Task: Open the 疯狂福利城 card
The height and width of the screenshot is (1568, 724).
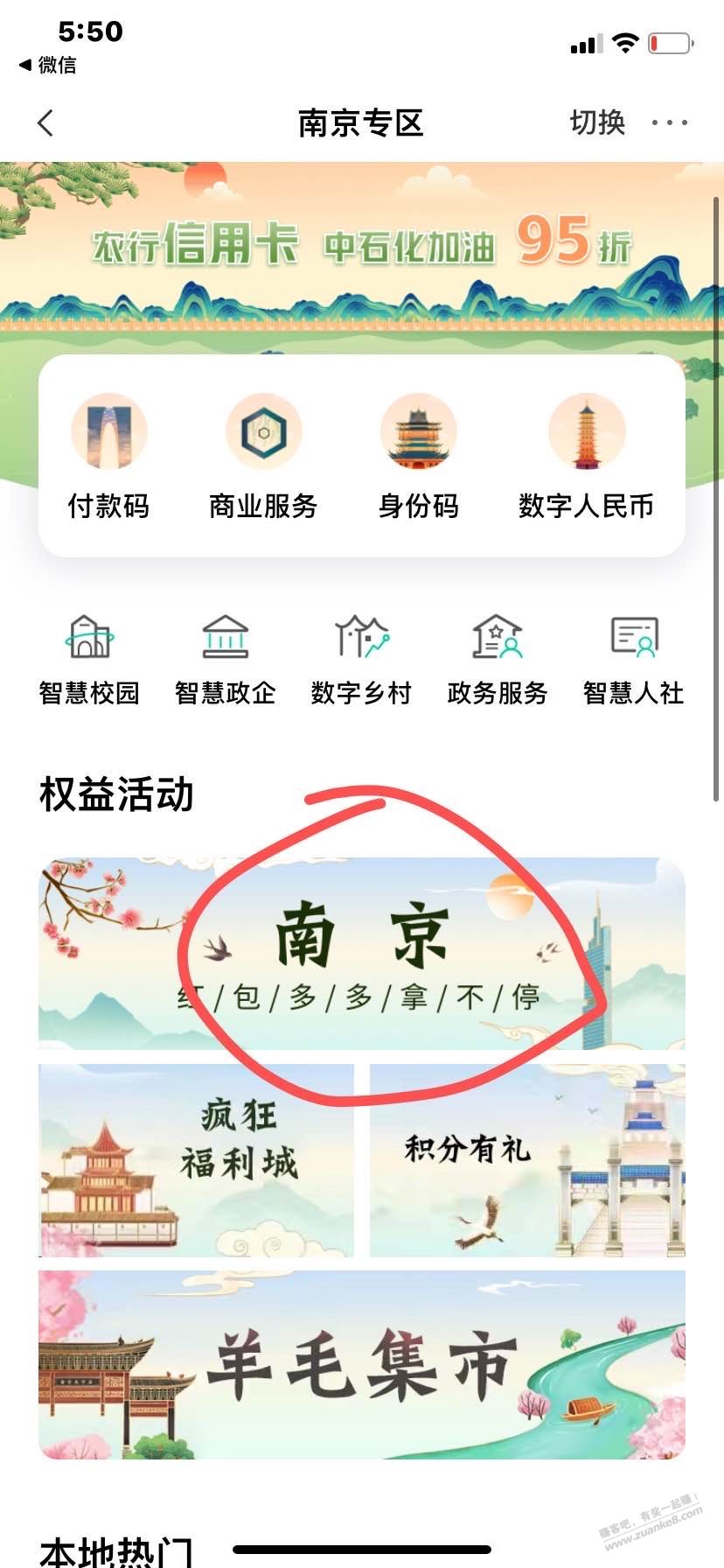Action: pos(196,1160)
